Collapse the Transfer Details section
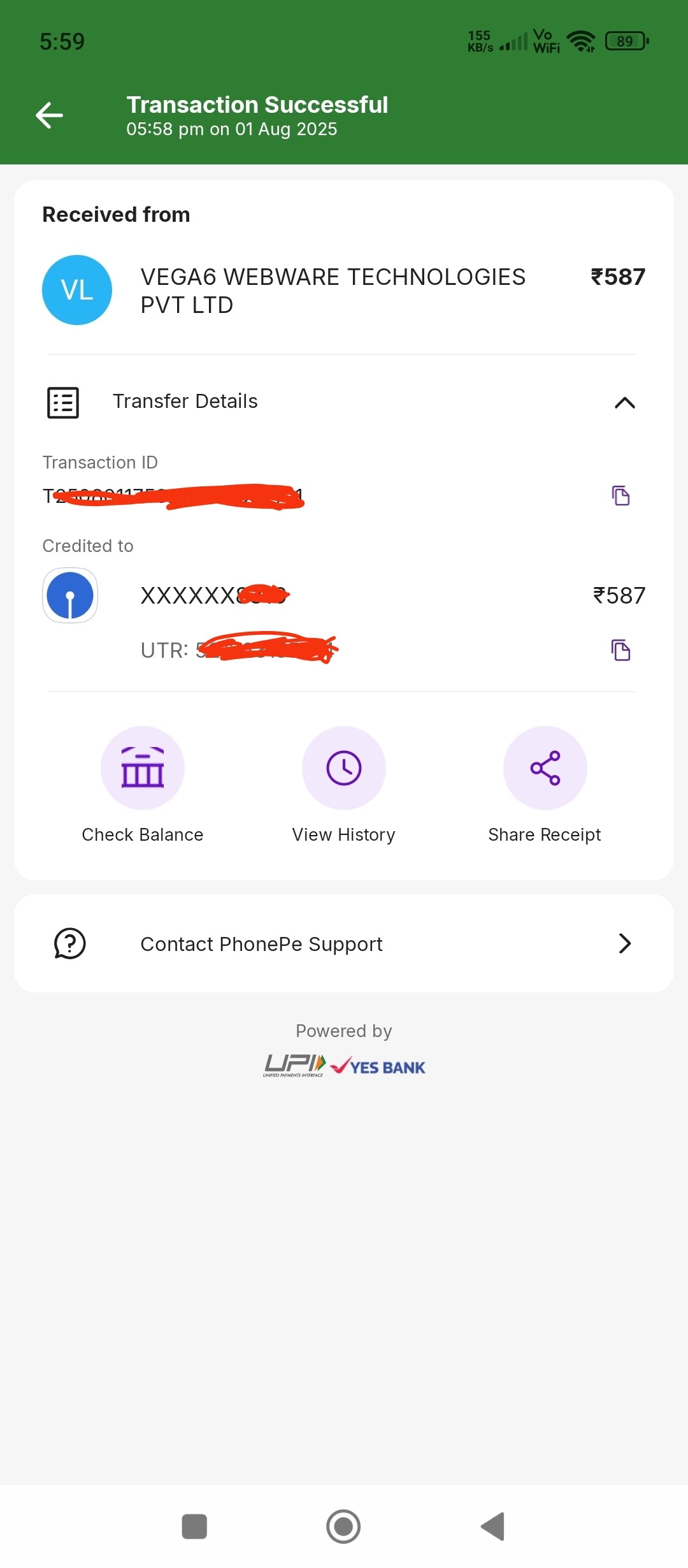This screenshot has width=688, height=1568. tap(624, 403)
